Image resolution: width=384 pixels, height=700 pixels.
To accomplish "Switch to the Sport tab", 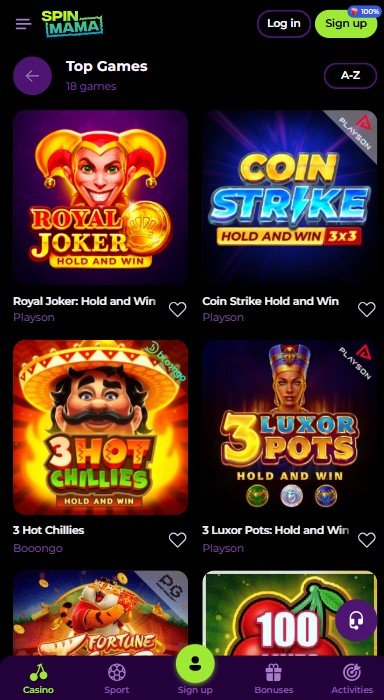I will [x=117, y=679].
